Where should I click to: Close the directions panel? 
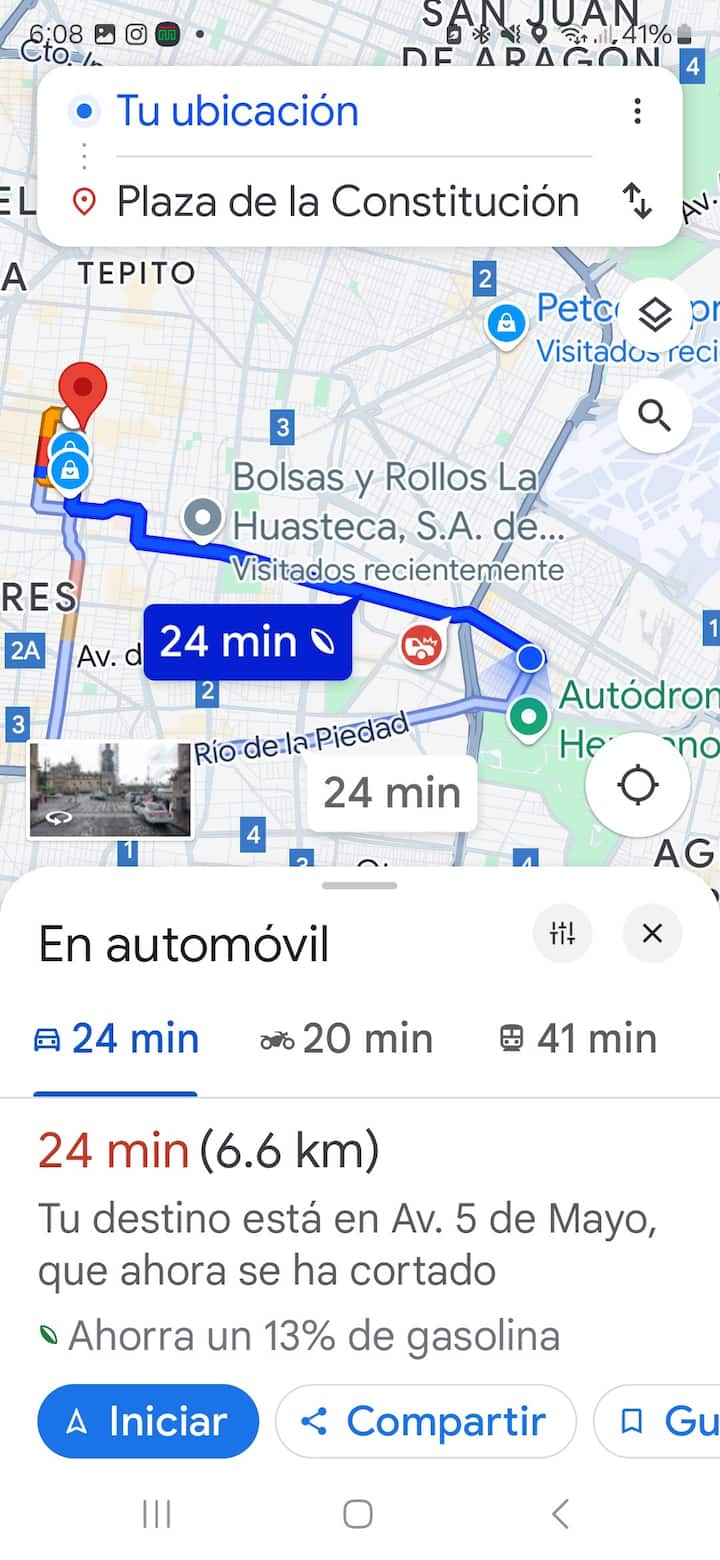click(x=652, y=934)
